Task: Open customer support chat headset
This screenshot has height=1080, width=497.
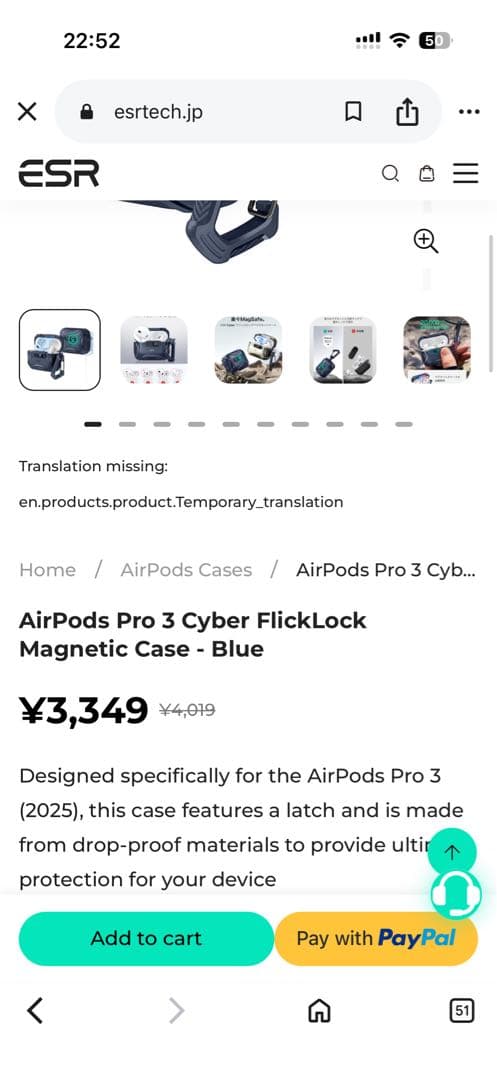Action: [455, 895]
